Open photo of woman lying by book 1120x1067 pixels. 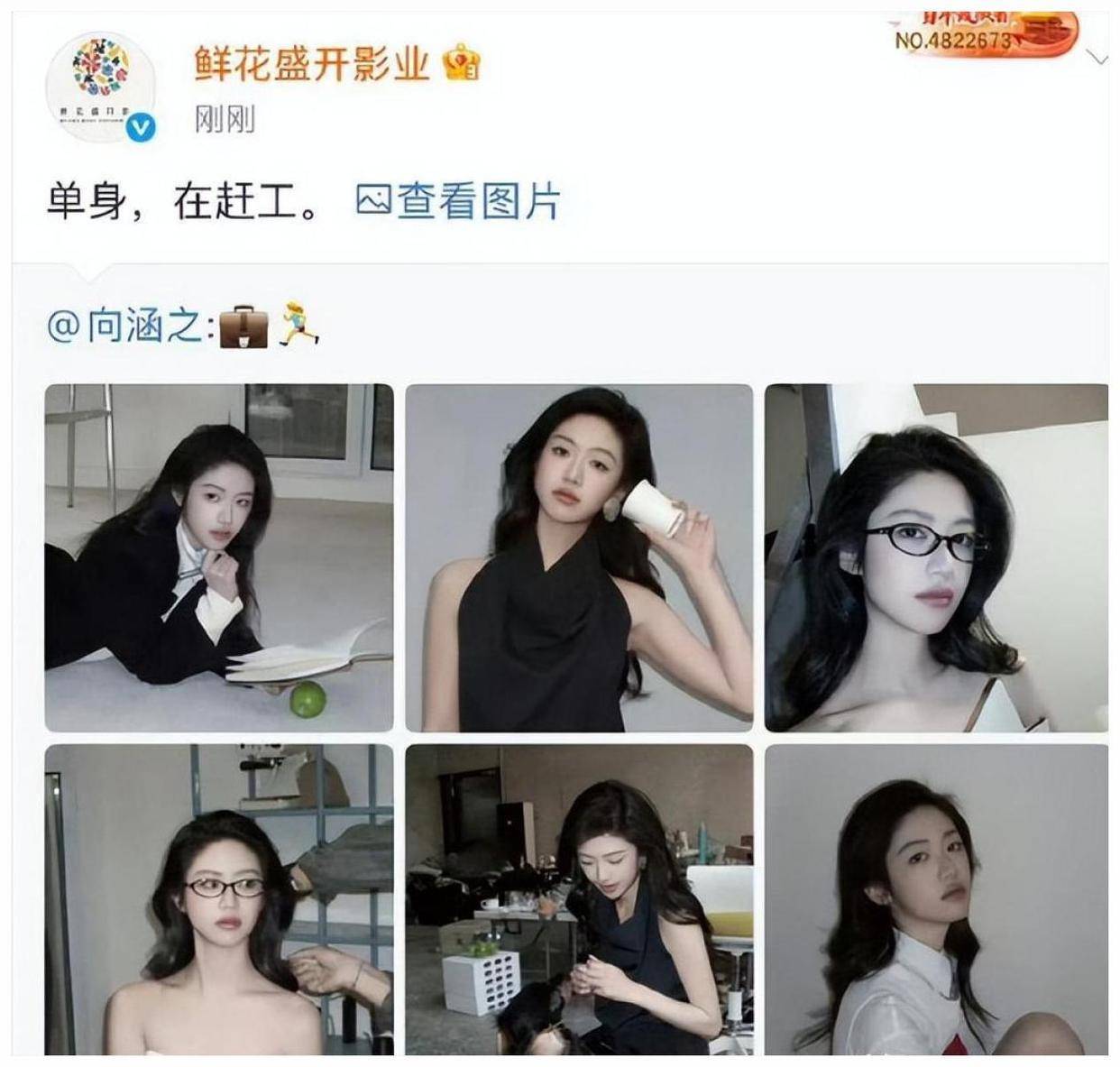pyautogui.click(x=219, y=557)
